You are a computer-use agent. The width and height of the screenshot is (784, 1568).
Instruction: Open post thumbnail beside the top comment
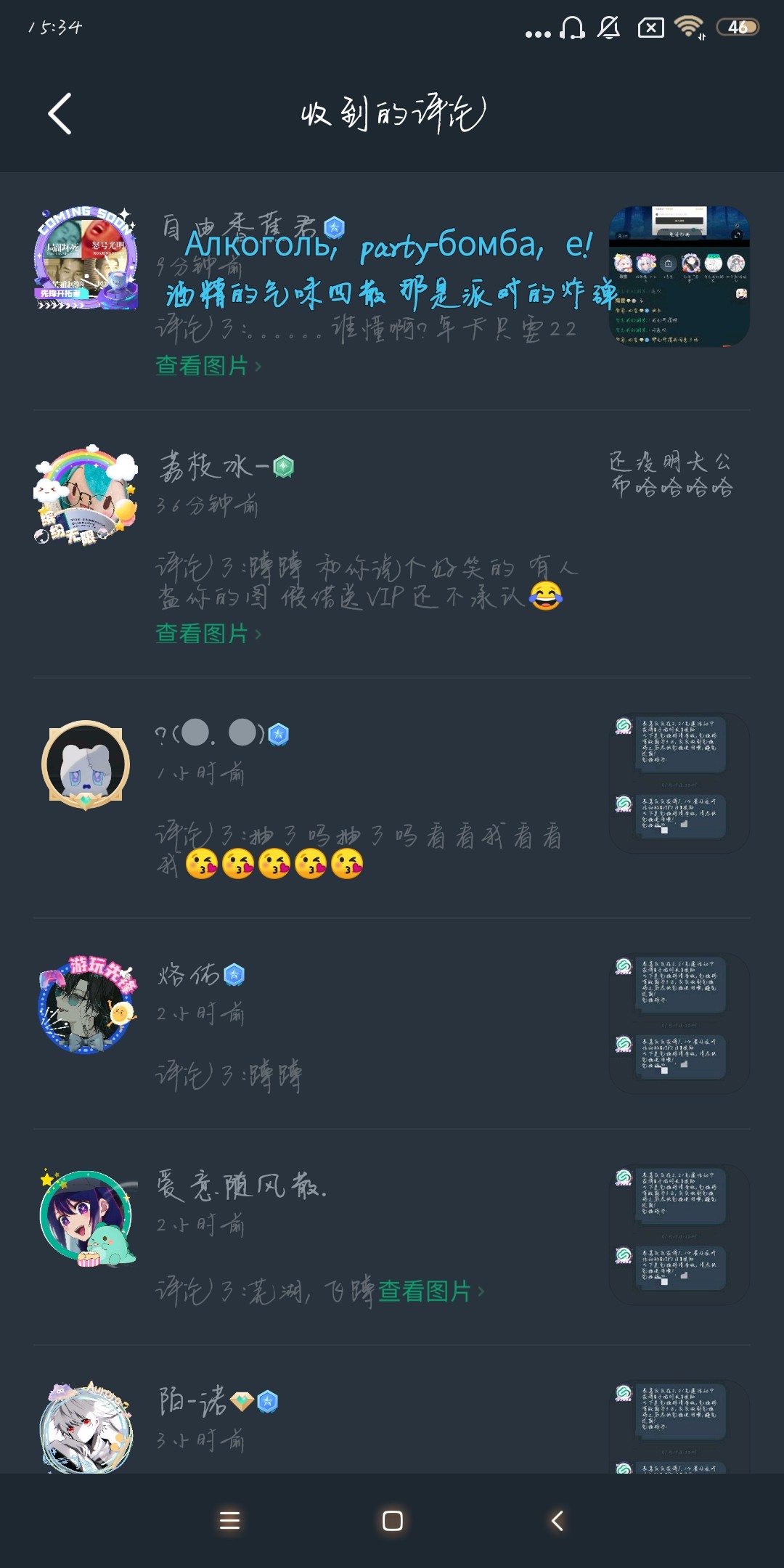pos(679,277)
